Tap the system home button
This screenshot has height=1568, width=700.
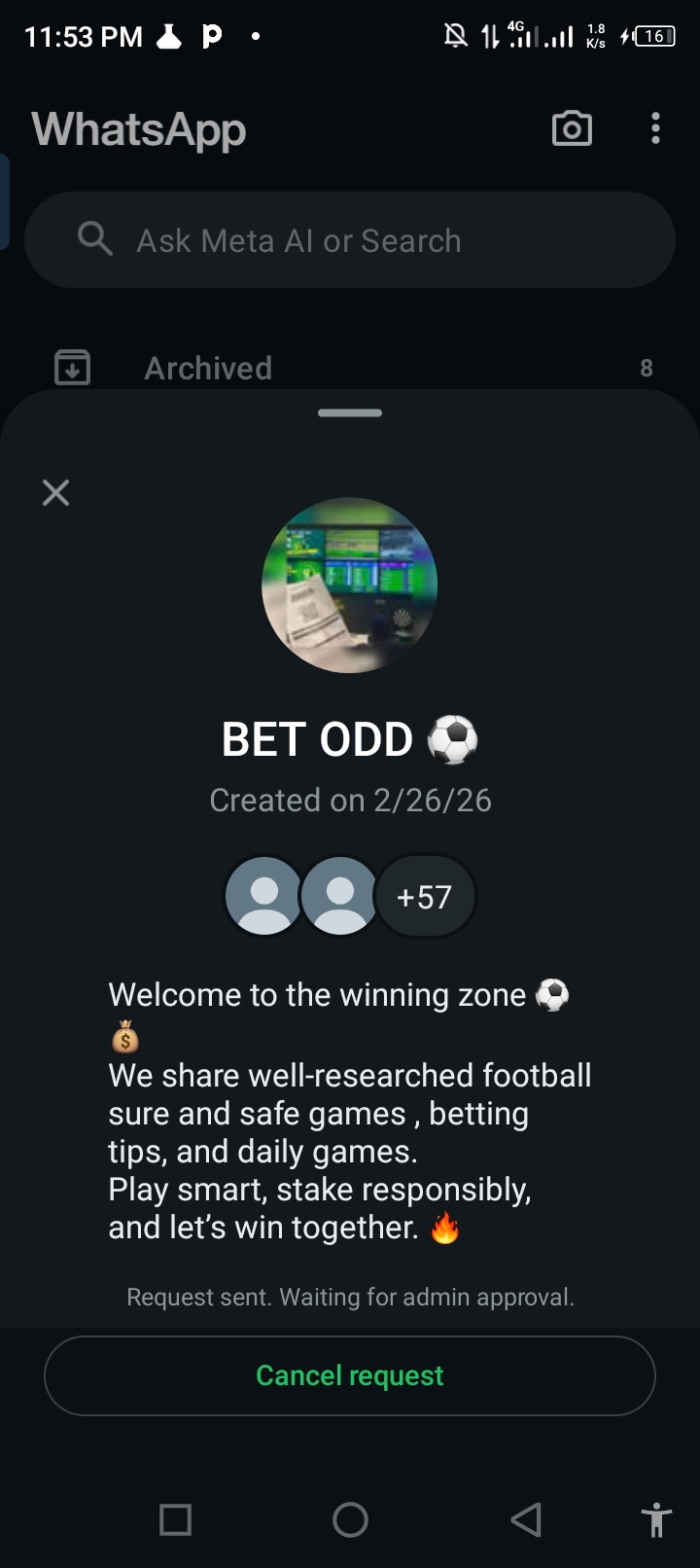tap(350, 1519)
